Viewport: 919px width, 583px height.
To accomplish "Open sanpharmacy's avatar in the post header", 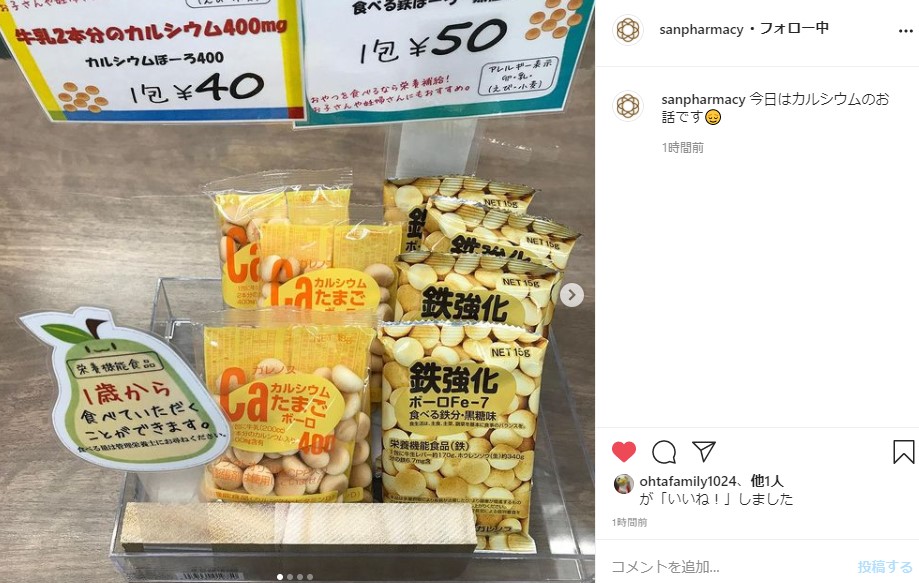I will click(x=627, y=30).
